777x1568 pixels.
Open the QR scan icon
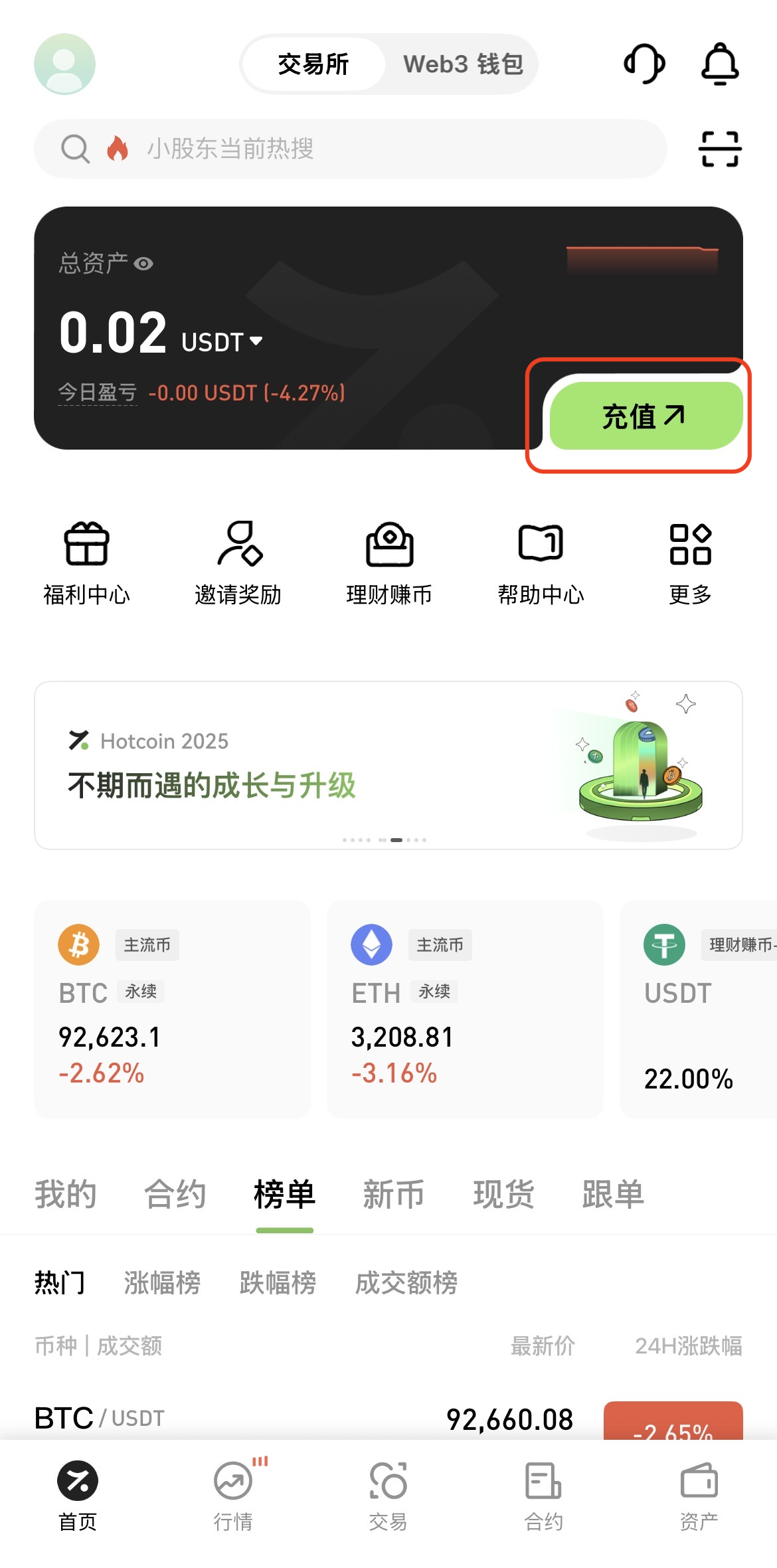coord(720,149)
